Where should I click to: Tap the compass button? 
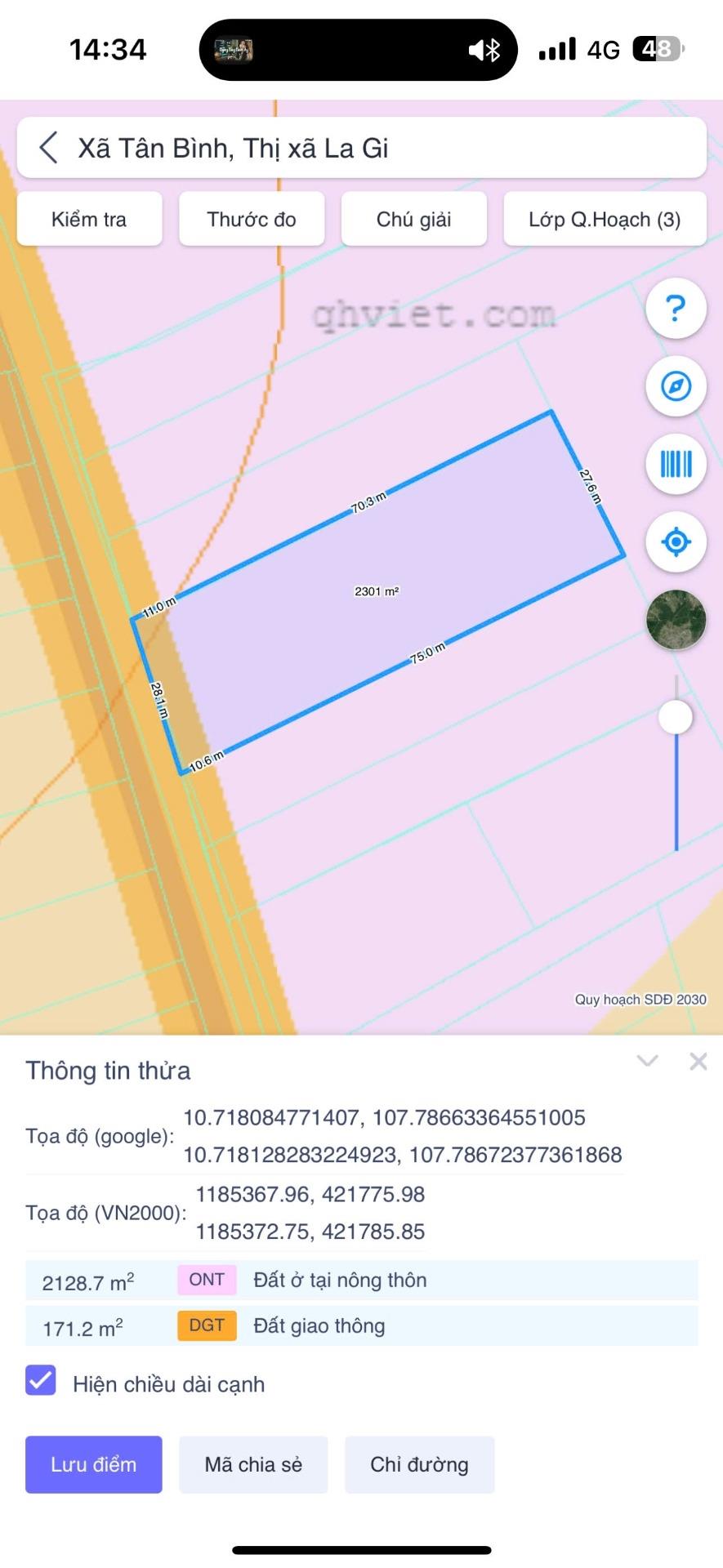pyautogui.click(x=676, y=386)
